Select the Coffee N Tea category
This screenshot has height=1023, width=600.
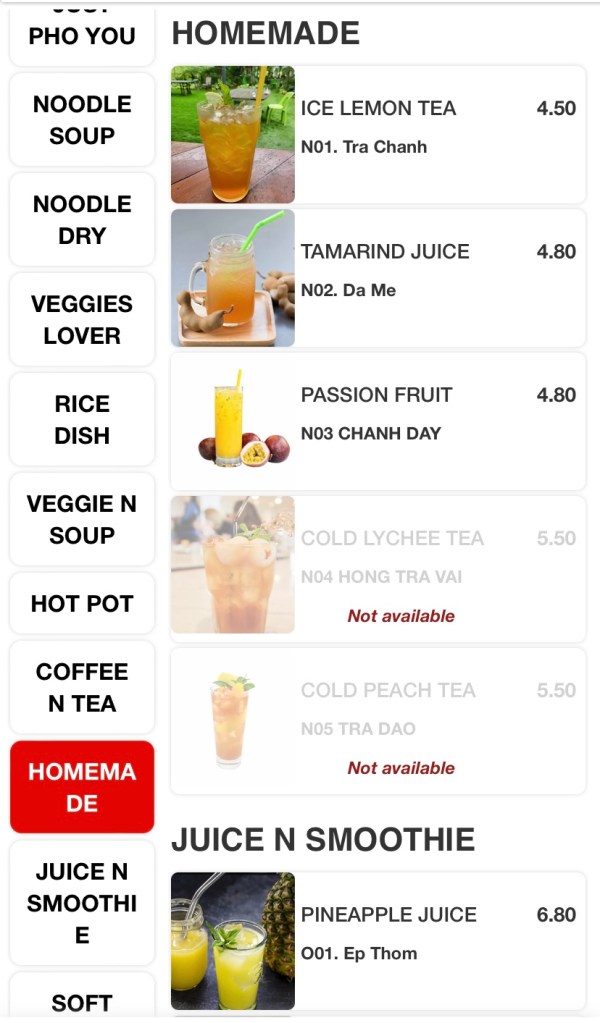point(82,688)
